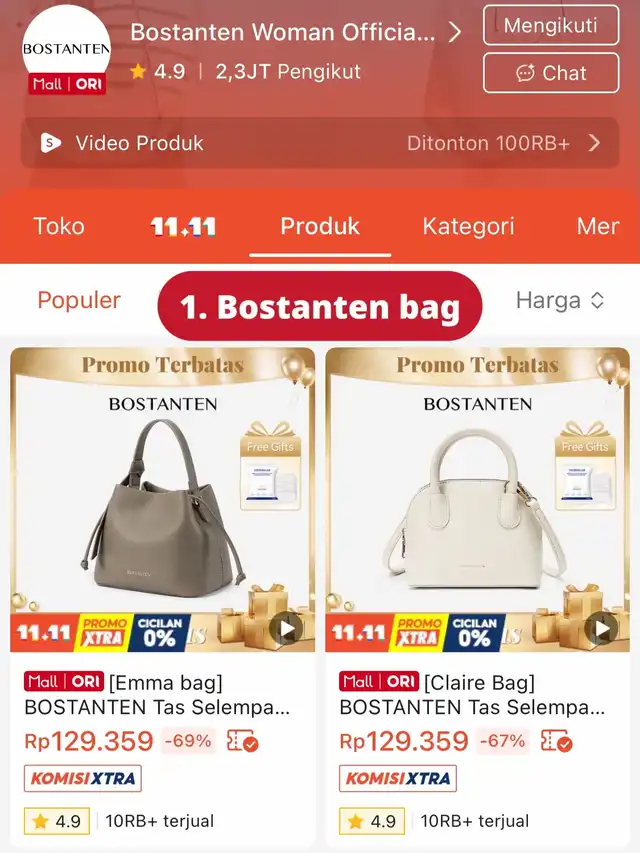Open the Video Produk row
The width and height of the screenshot is (640, 853).
[x=320, y=143]
